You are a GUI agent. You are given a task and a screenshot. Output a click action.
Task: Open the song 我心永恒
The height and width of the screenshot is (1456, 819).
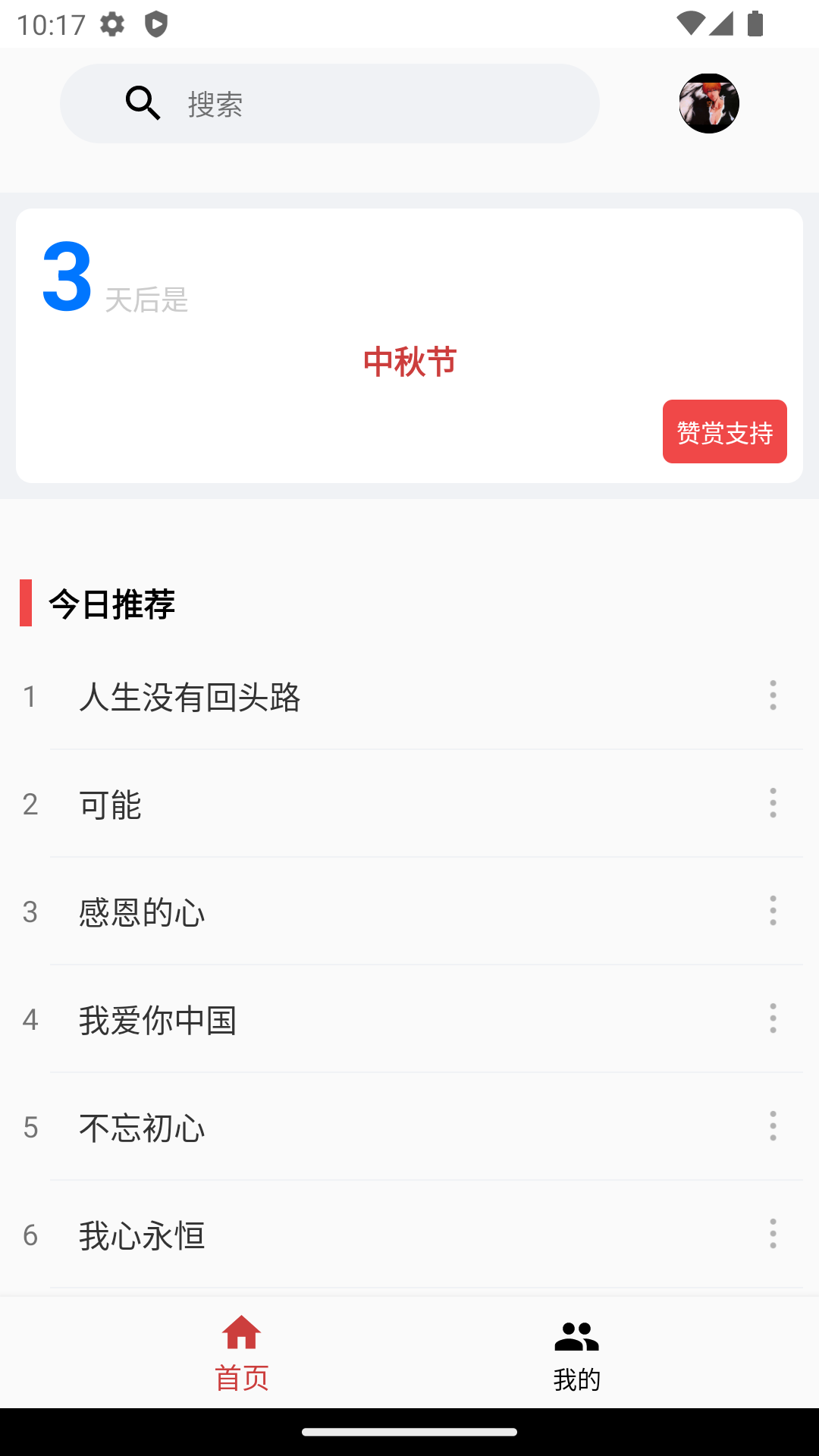(143, 1235)
